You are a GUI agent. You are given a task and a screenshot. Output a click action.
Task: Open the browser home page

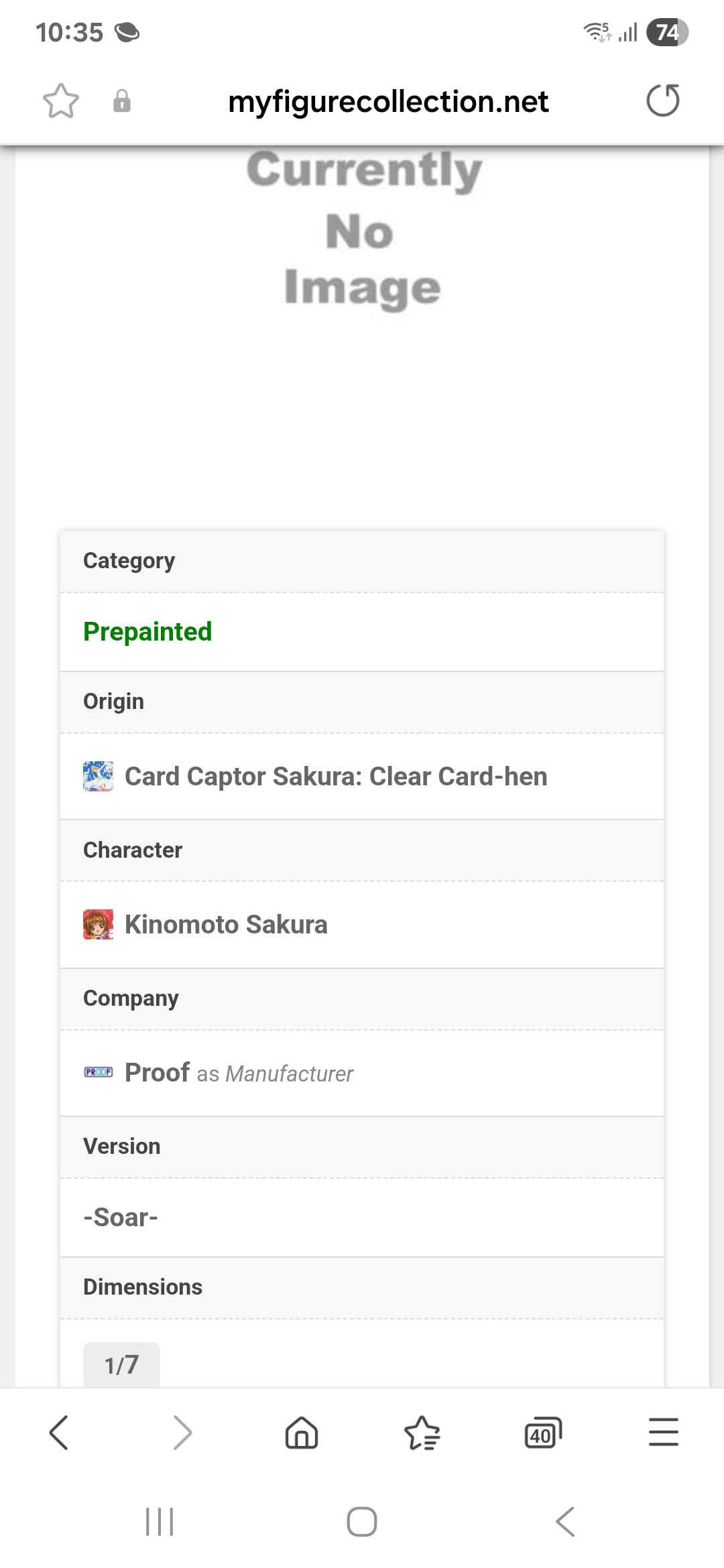click(x=302, y=1433)
